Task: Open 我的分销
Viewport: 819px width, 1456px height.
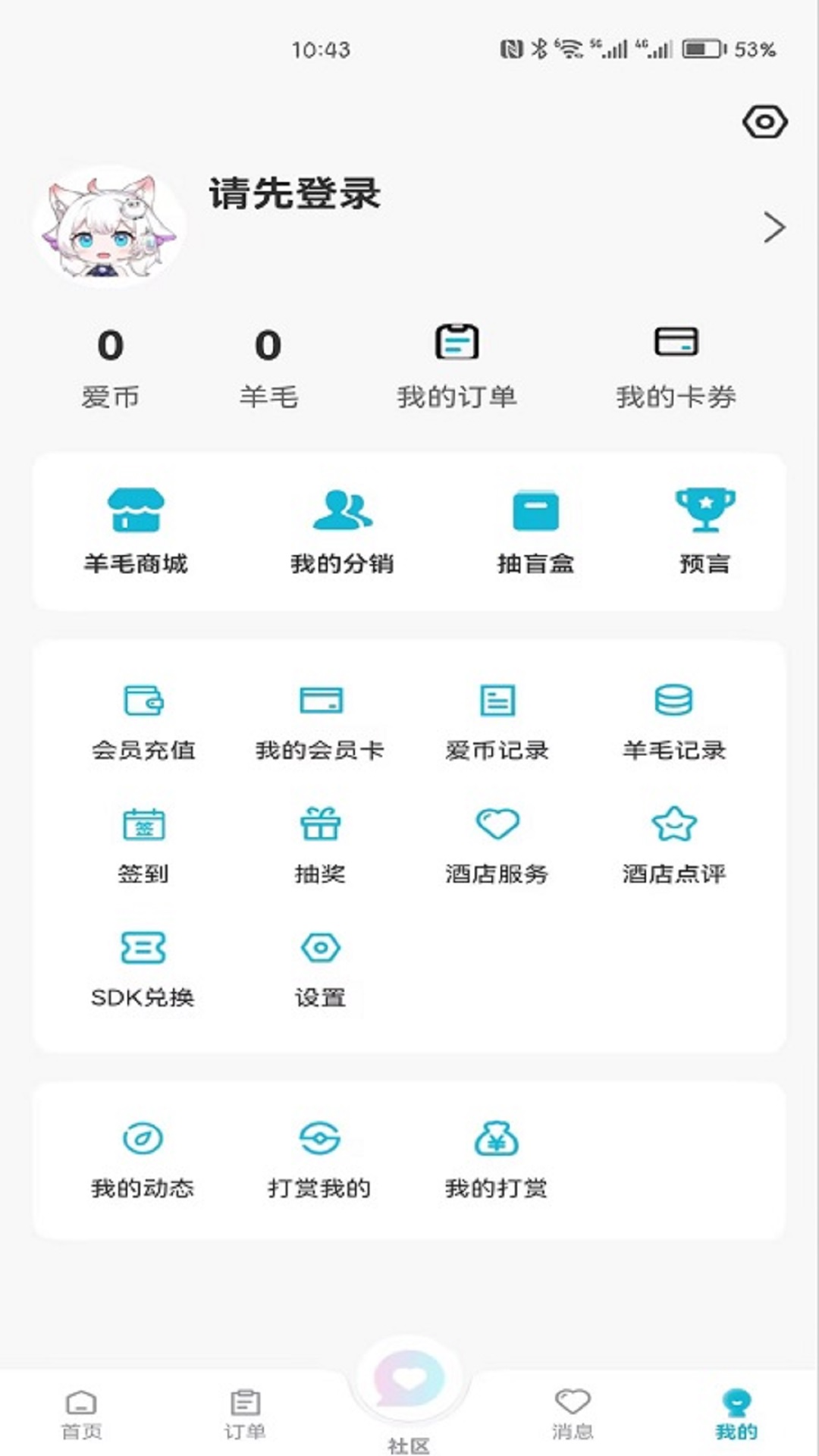Action: pos(342,531)
